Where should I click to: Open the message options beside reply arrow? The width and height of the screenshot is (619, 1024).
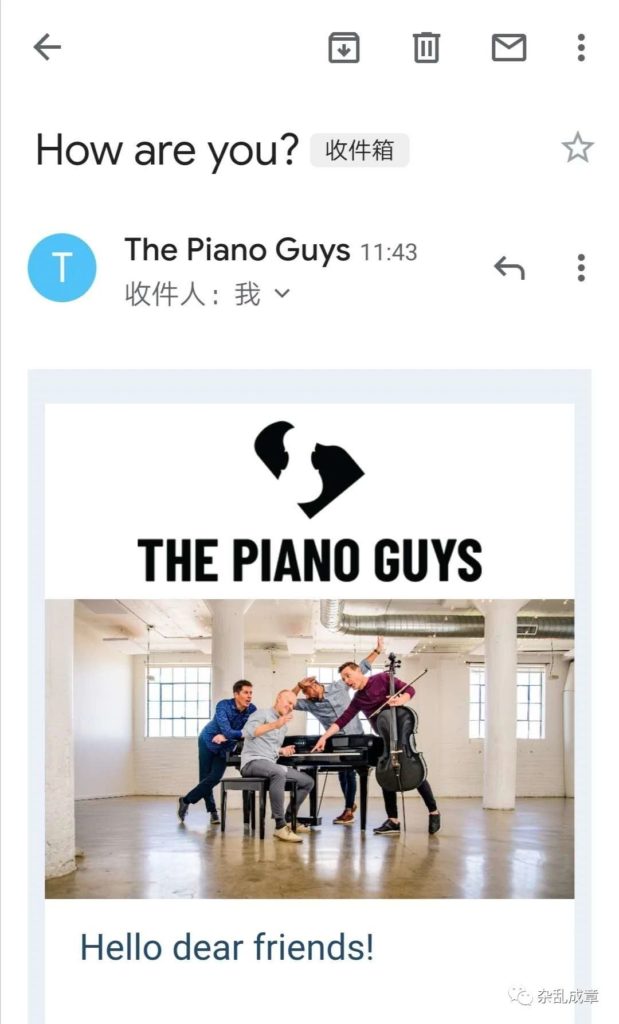[581, 267]
